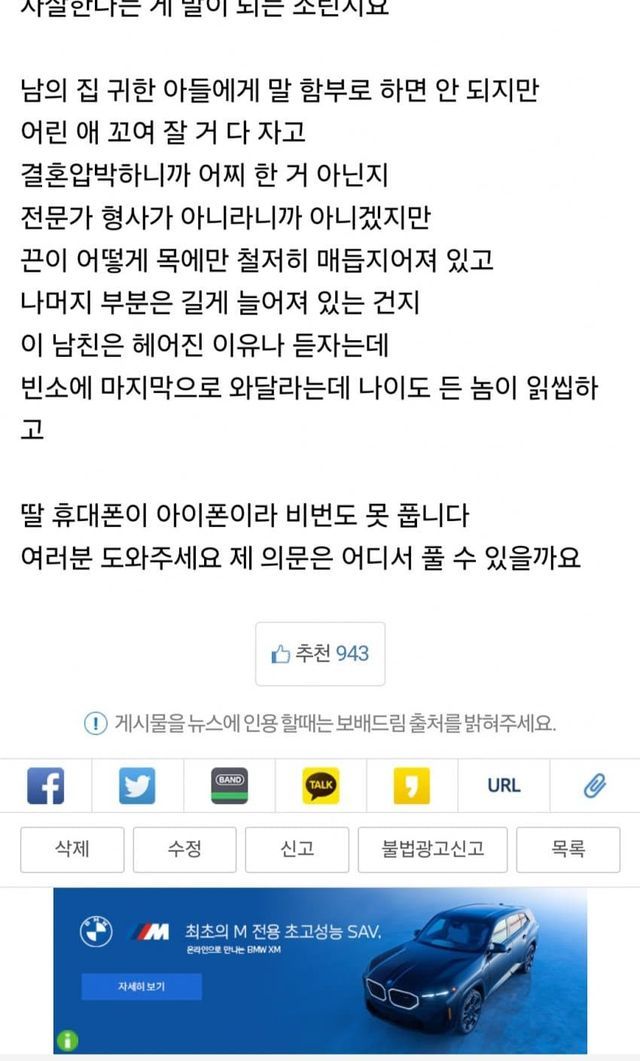This screenshot has width=640, height=1061.
Task: Share this post on Twitter
Action: coord(137,785)
